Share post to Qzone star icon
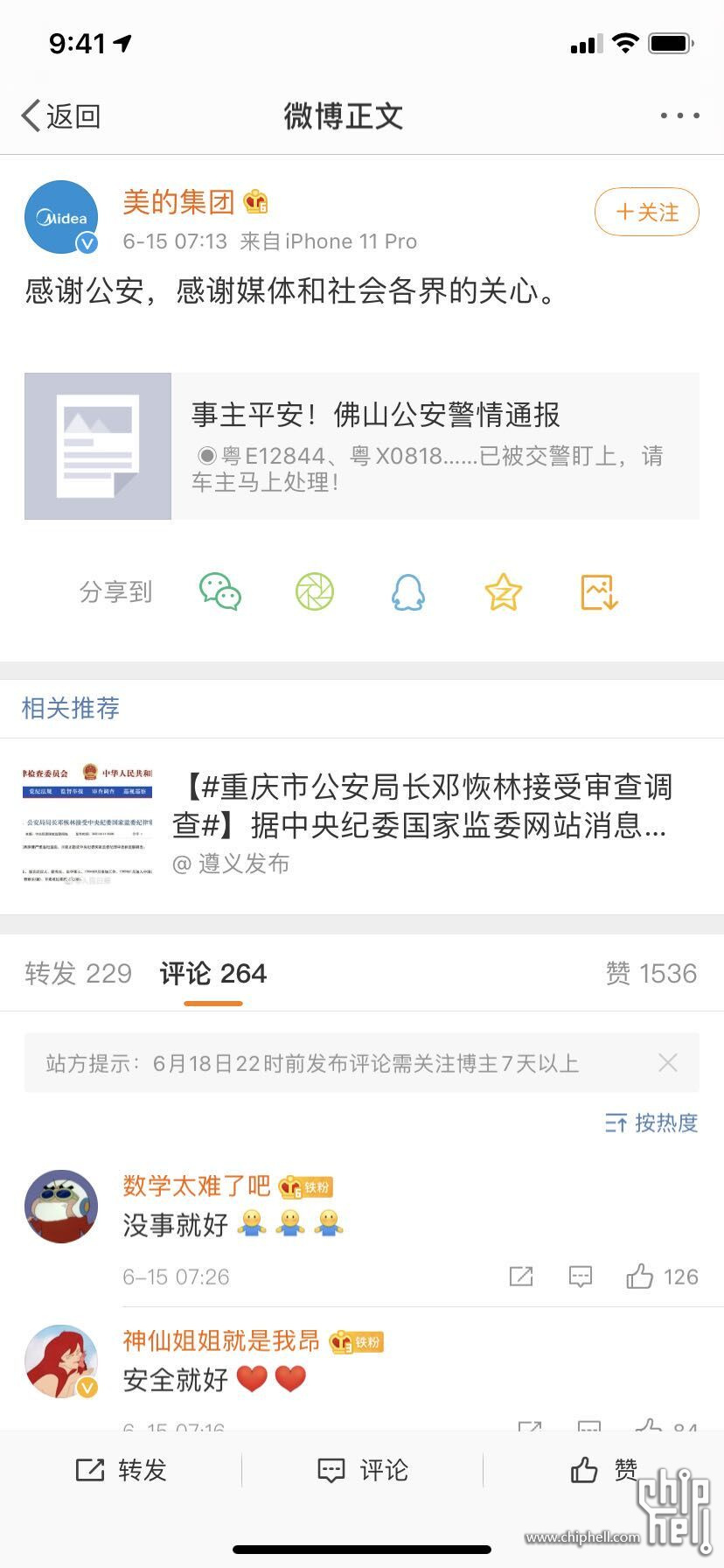 click(x=503, y=592)
